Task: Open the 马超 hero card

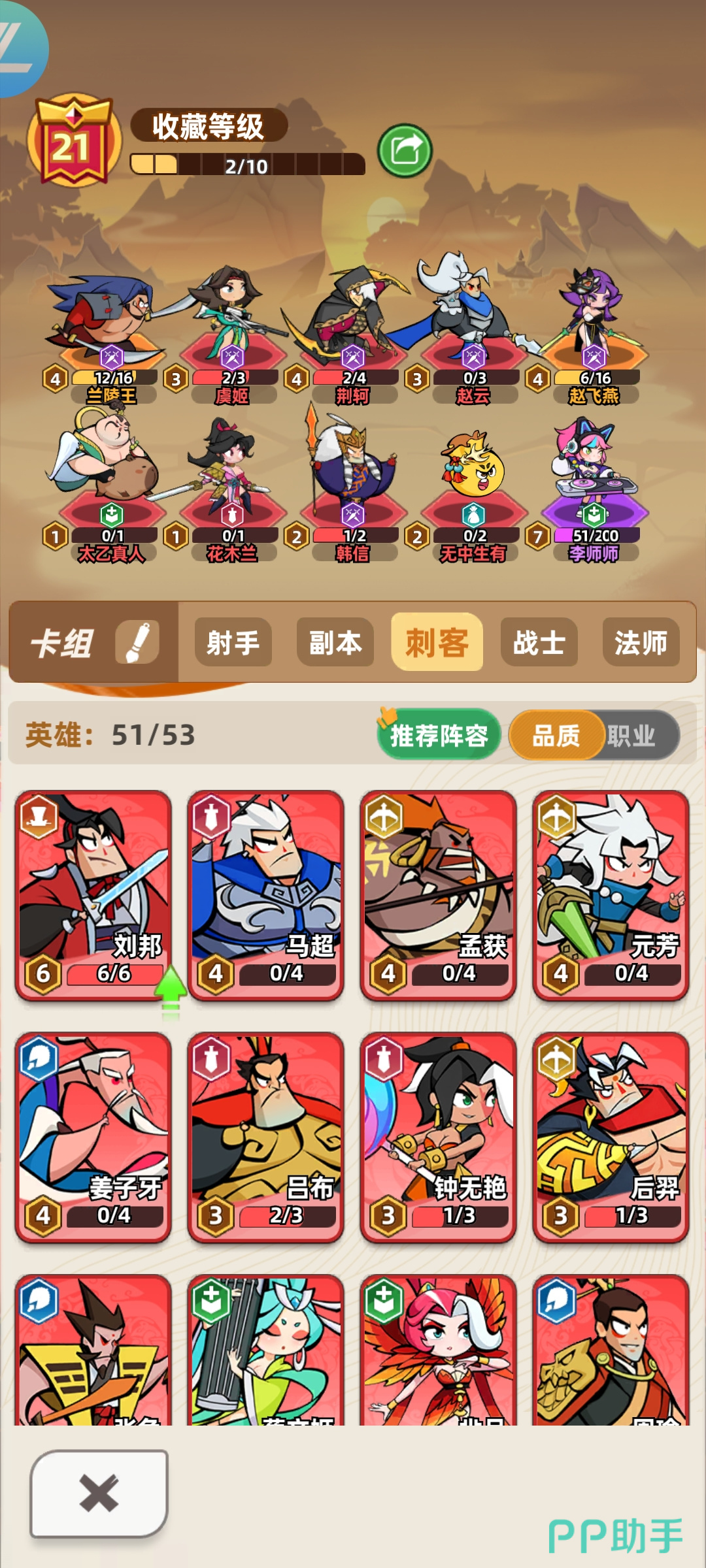Action: click(x=265, y=894)
